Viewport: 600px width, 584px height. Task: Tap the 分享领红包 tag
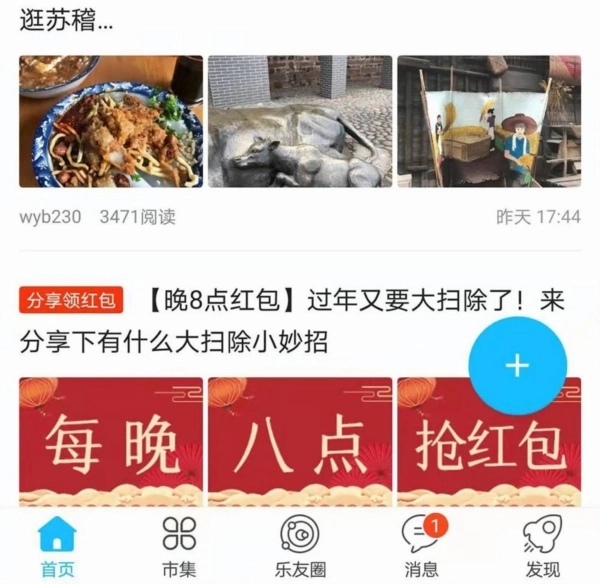(71, 300)
